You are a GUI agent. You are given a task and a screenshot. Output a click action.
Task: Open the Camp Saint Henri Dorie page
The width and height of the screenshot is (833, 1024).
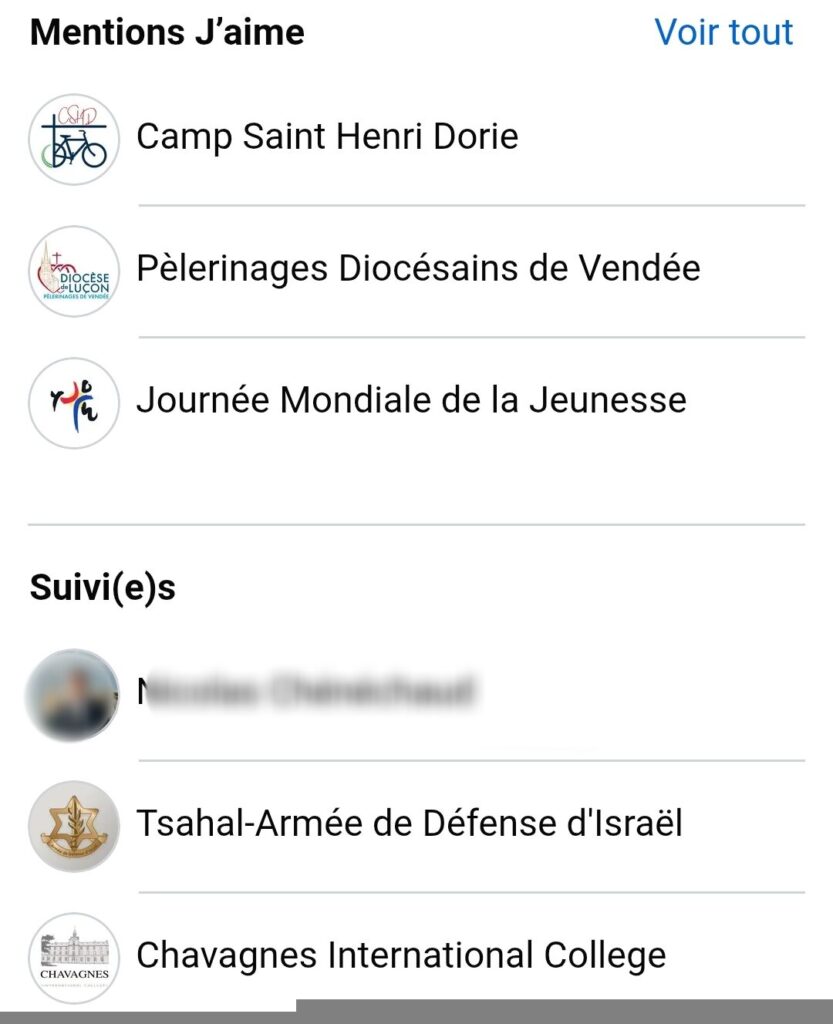coord(327,136)
